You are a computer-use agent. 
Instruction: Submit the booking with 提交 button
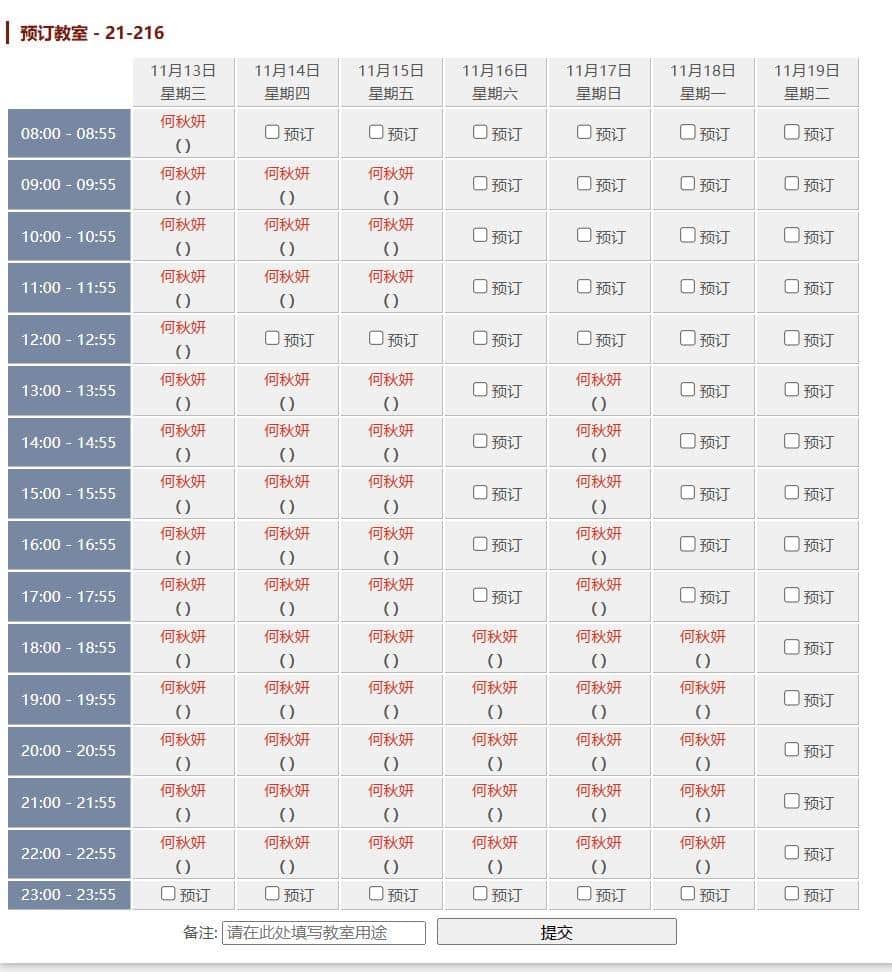coord(557,932)
